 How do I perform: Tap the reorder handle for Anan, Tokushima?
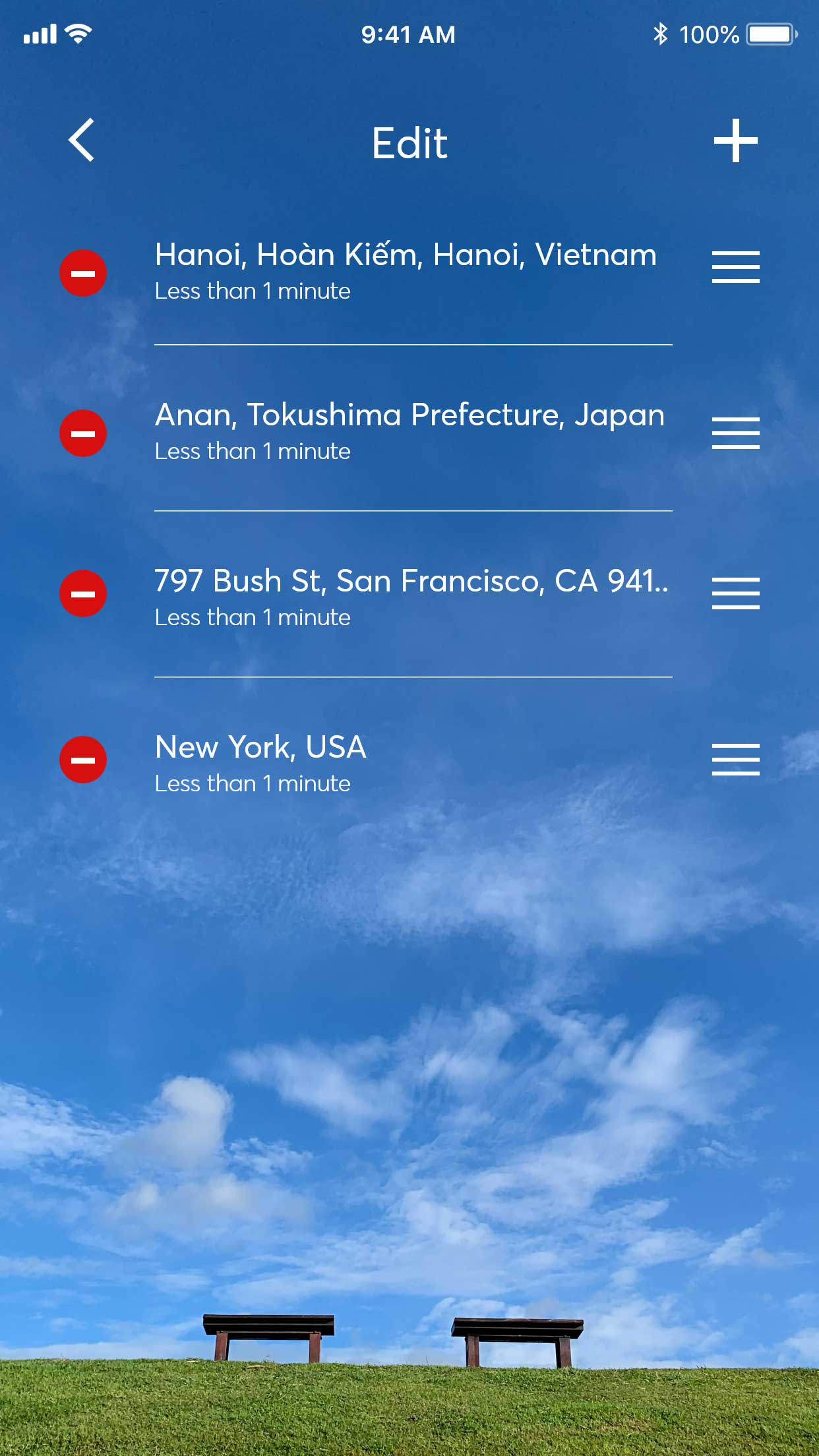tap(735, 433)
